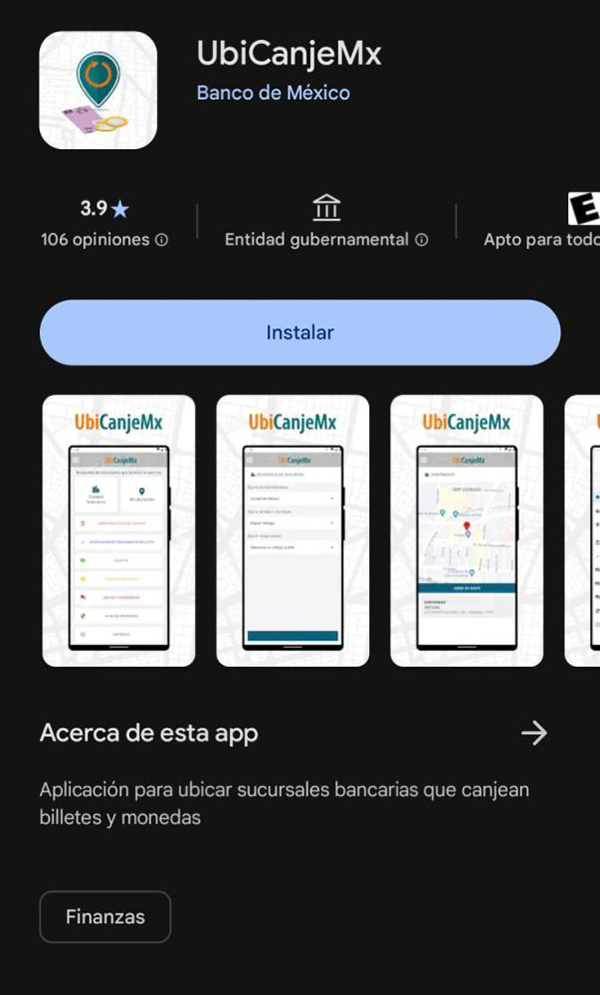Select the Finanzas category chip
600x995 pixels.
(x=105, y=917)
